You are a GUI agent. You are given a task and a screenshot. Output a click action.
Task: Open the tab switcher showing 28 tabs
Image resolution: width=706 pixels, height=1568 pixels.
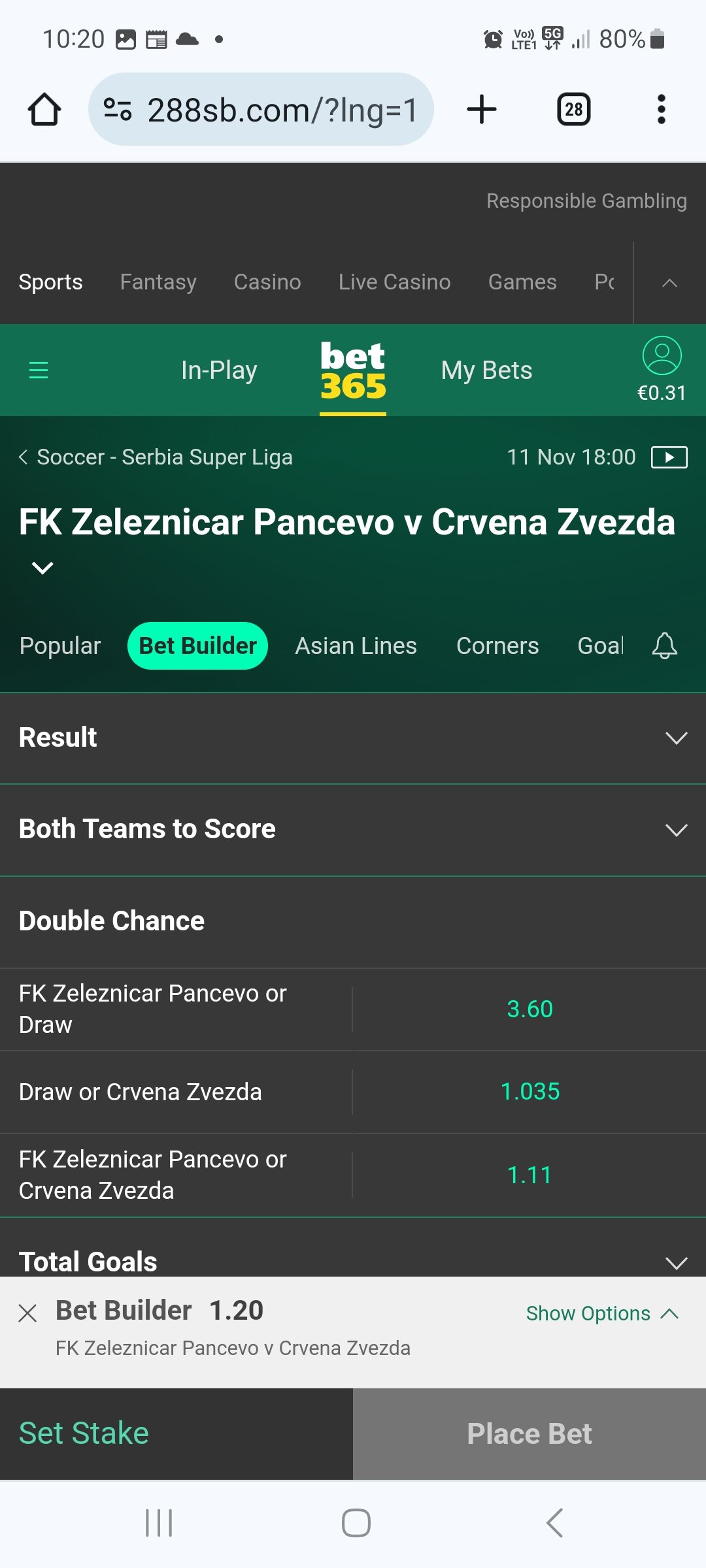click(x=573, y=110)
